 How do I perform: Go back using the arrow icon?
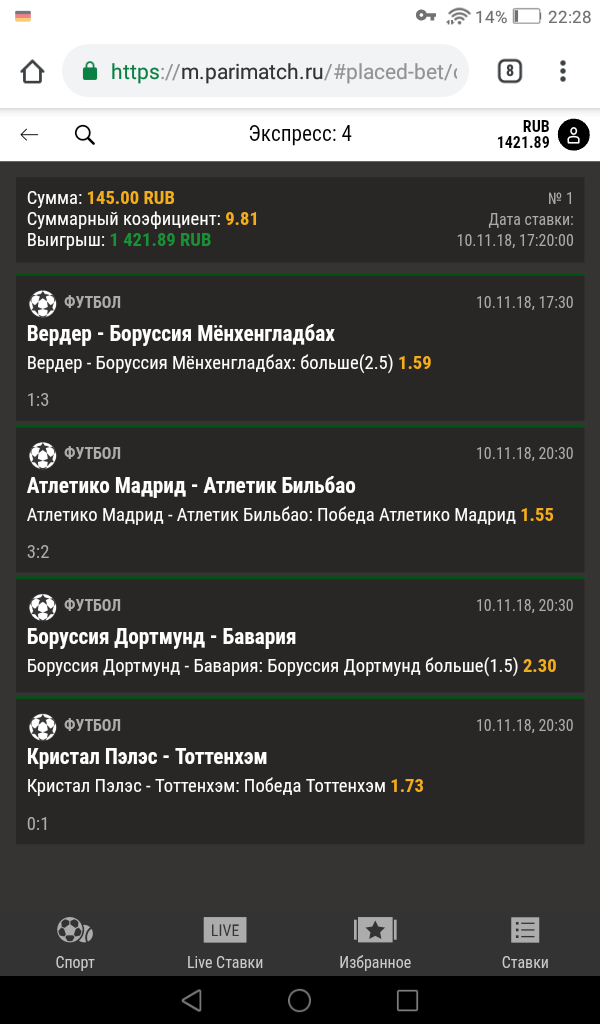pyautogui.click(x=29, y=135)
